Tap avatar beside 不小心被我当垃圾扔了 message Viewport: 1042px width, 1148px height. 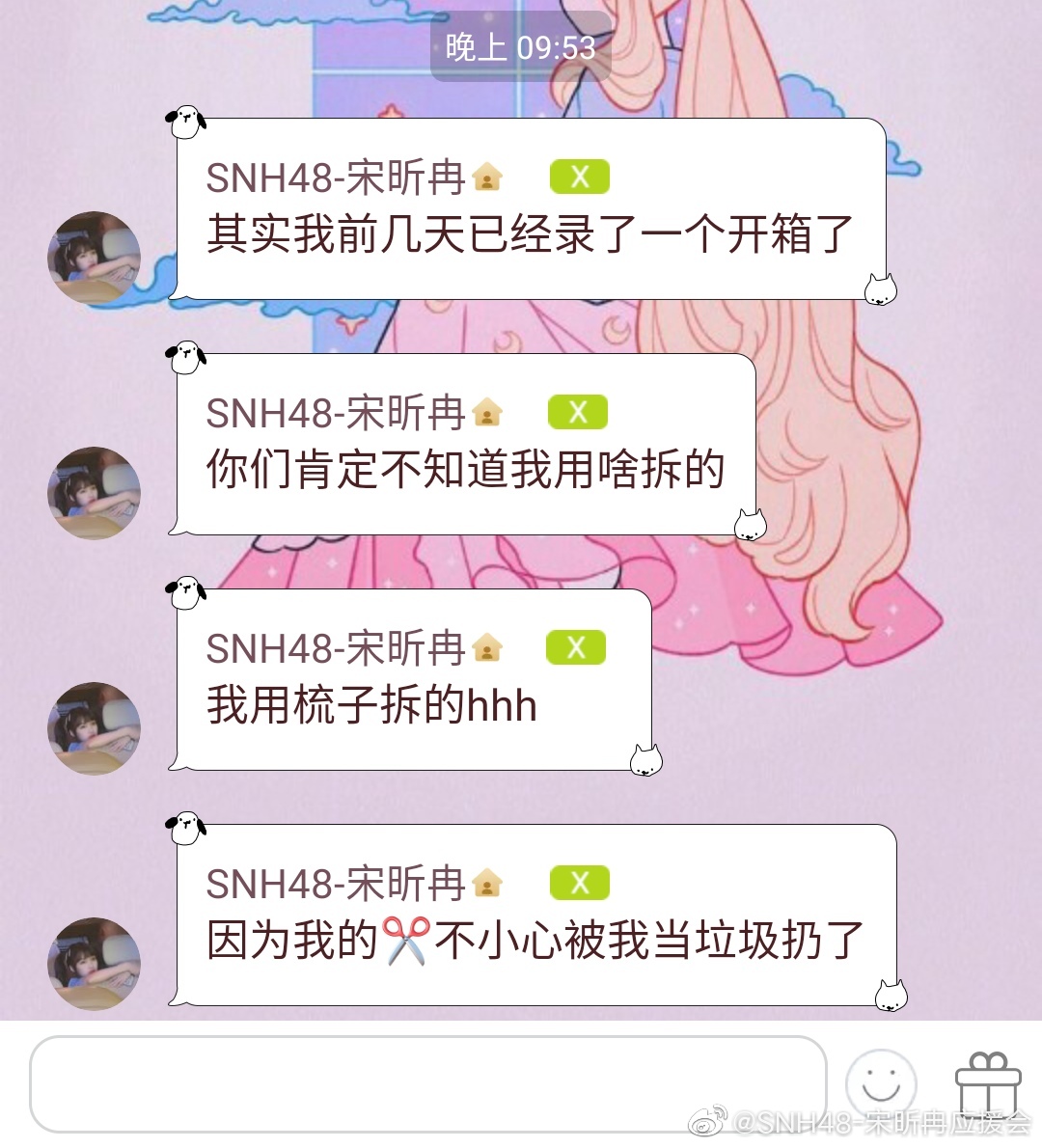95,964
